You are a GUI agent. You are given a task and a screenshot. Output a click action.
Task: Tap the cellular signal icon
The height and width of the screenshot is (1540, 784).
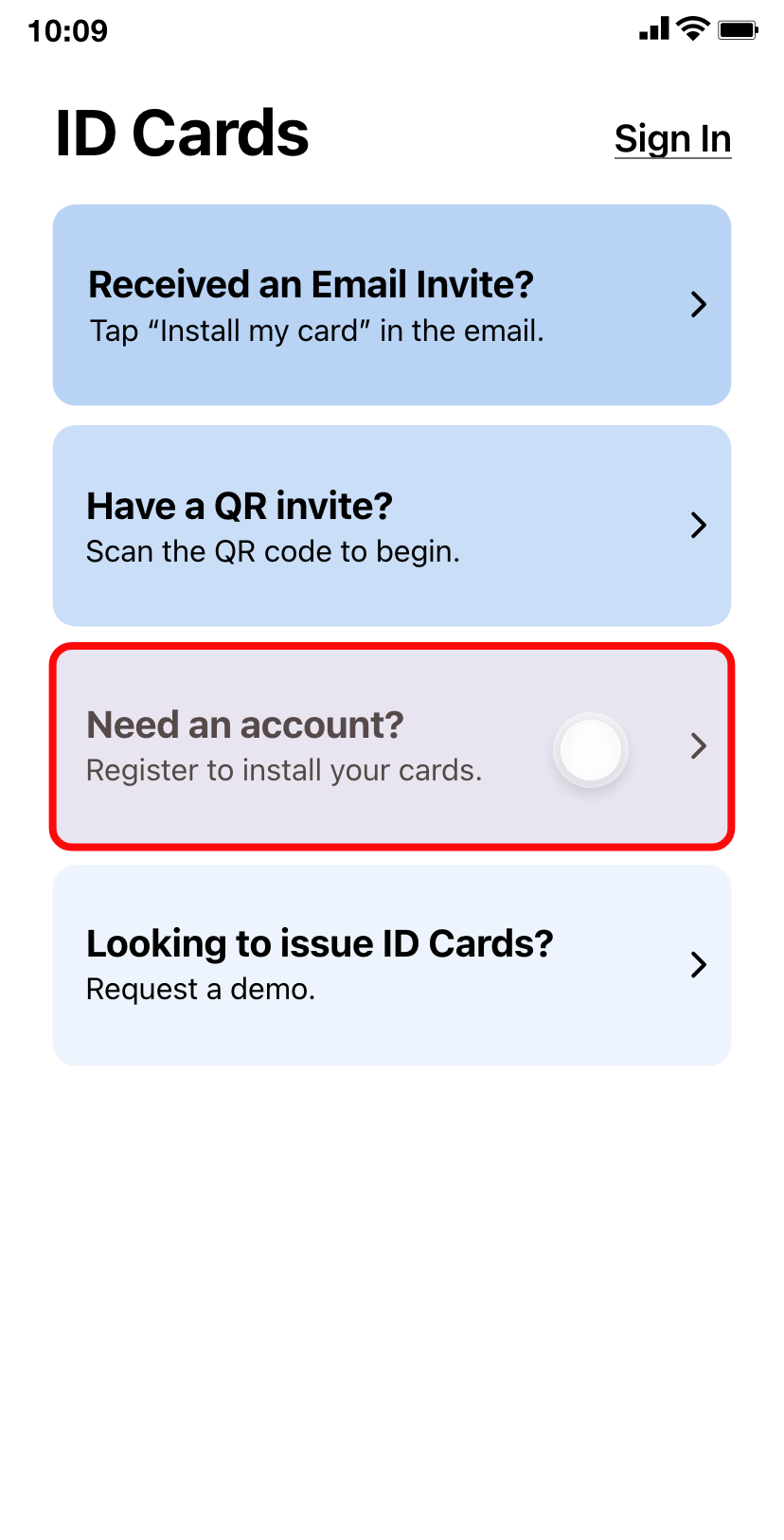pos(652,29)
